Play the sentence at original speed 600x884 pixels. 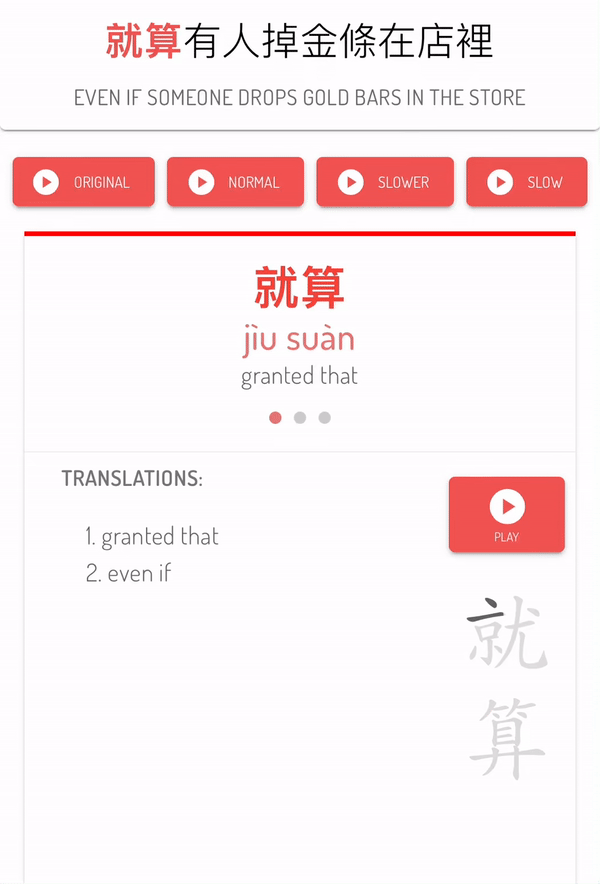pos(84,182)
